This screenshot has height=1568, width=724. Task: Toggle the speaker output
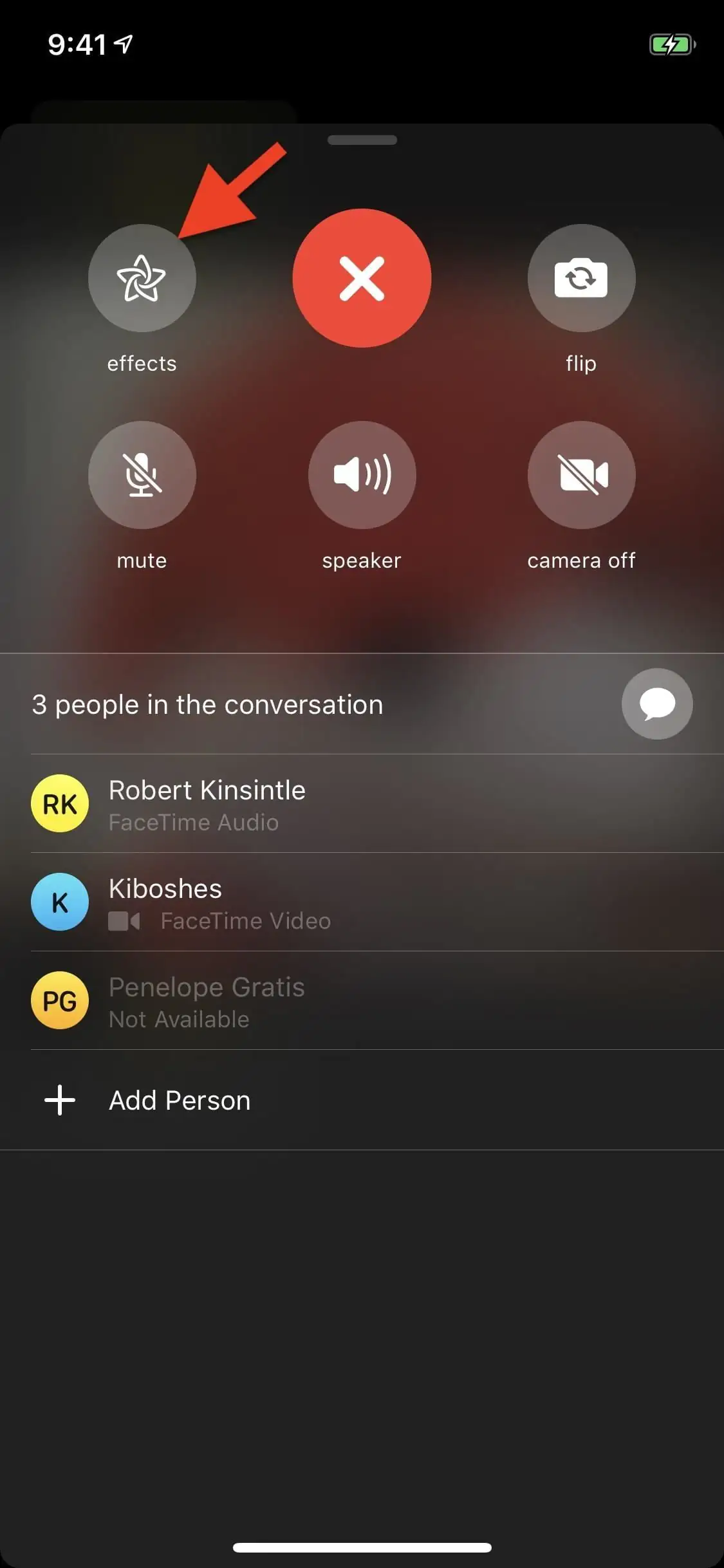tap(362, 475)
